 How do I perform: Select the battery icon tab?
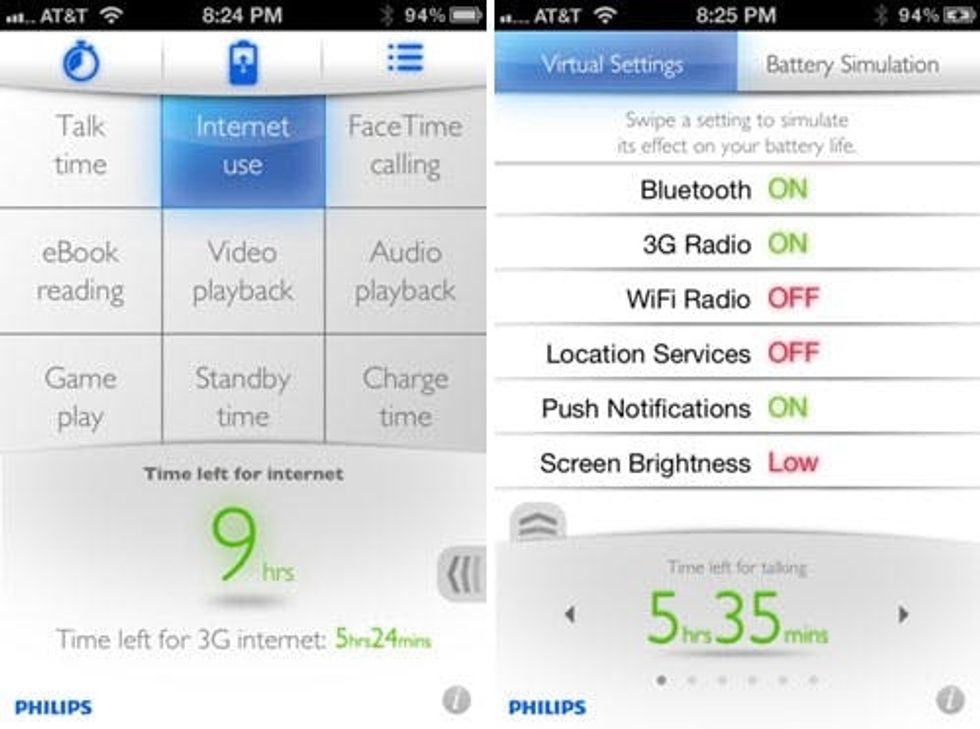click(x=243, y=62)
